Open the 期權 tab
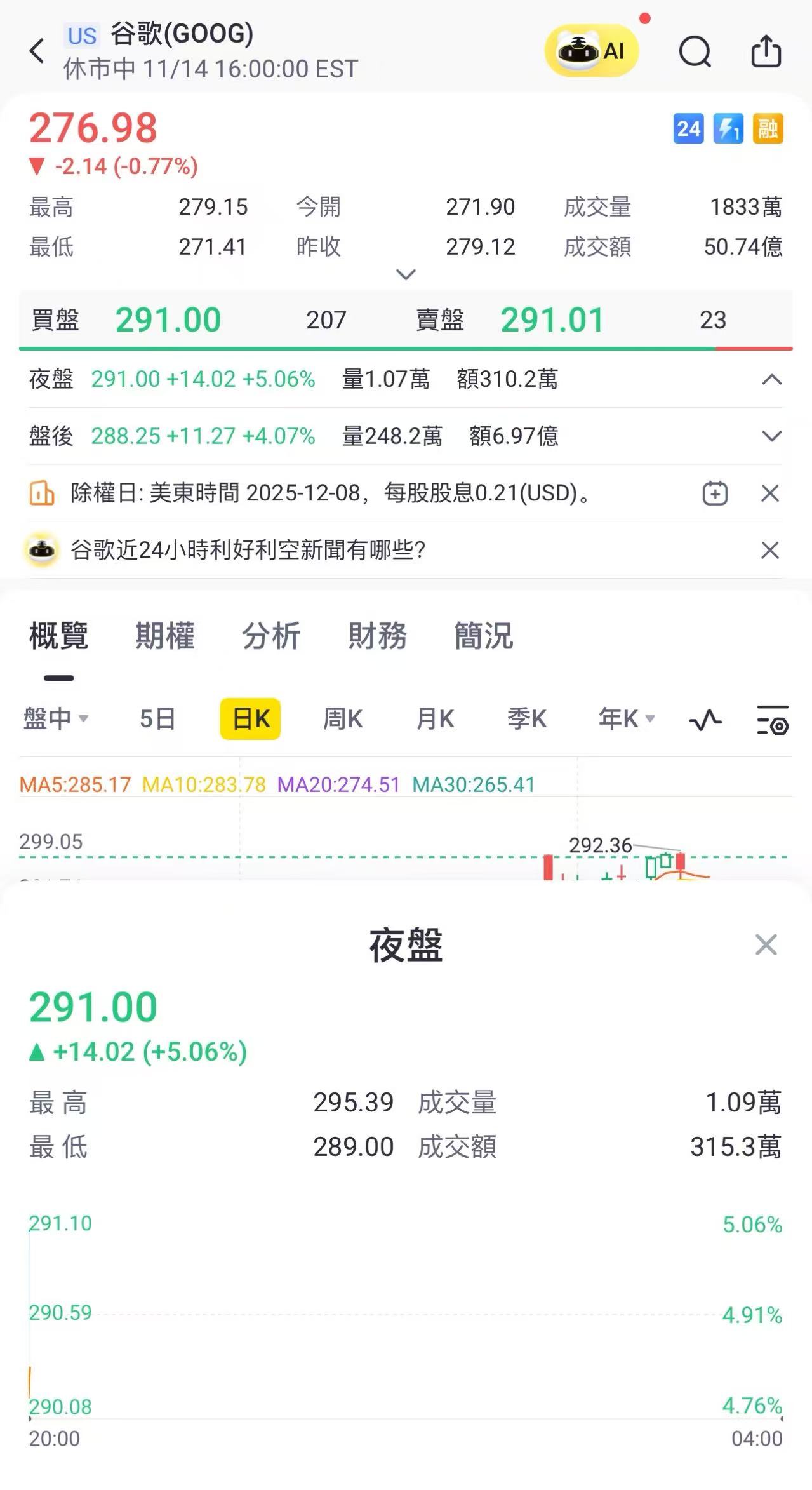This screenshot has height=1490, width=812. [164, 637]
